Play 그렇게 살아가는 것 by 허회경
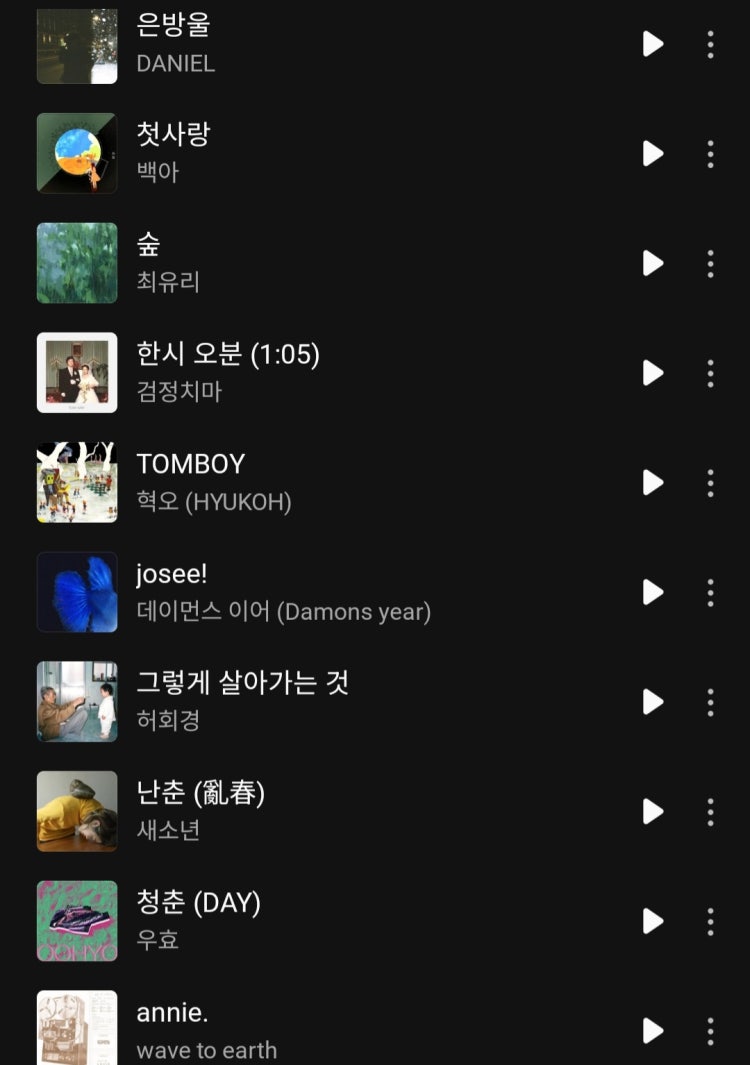This screenshot has height=1065, width=750. (x=653, y=702)
